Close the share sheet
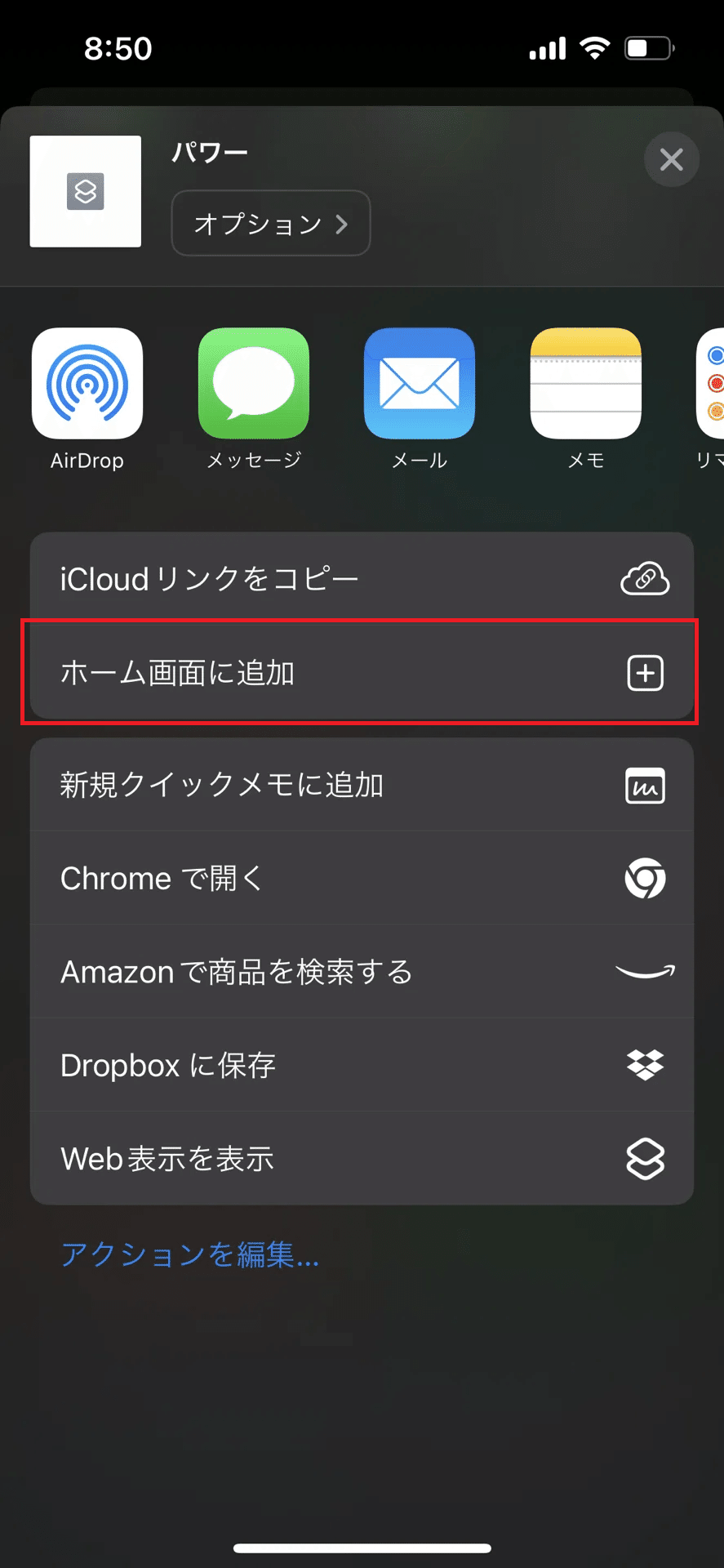The image size is (724, 1568). coord(671,159)
